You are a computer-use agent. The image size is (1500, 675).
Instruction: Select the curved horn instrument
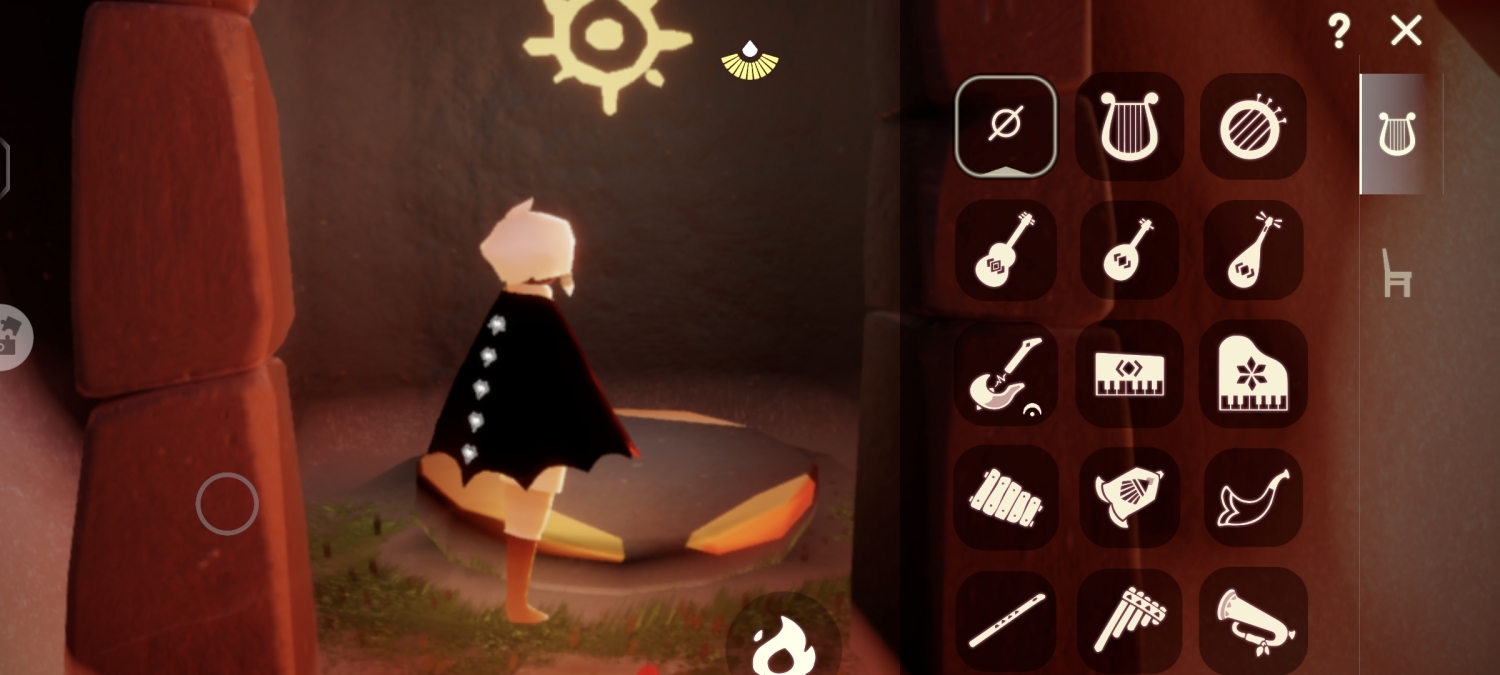[x=1253, y=497]
